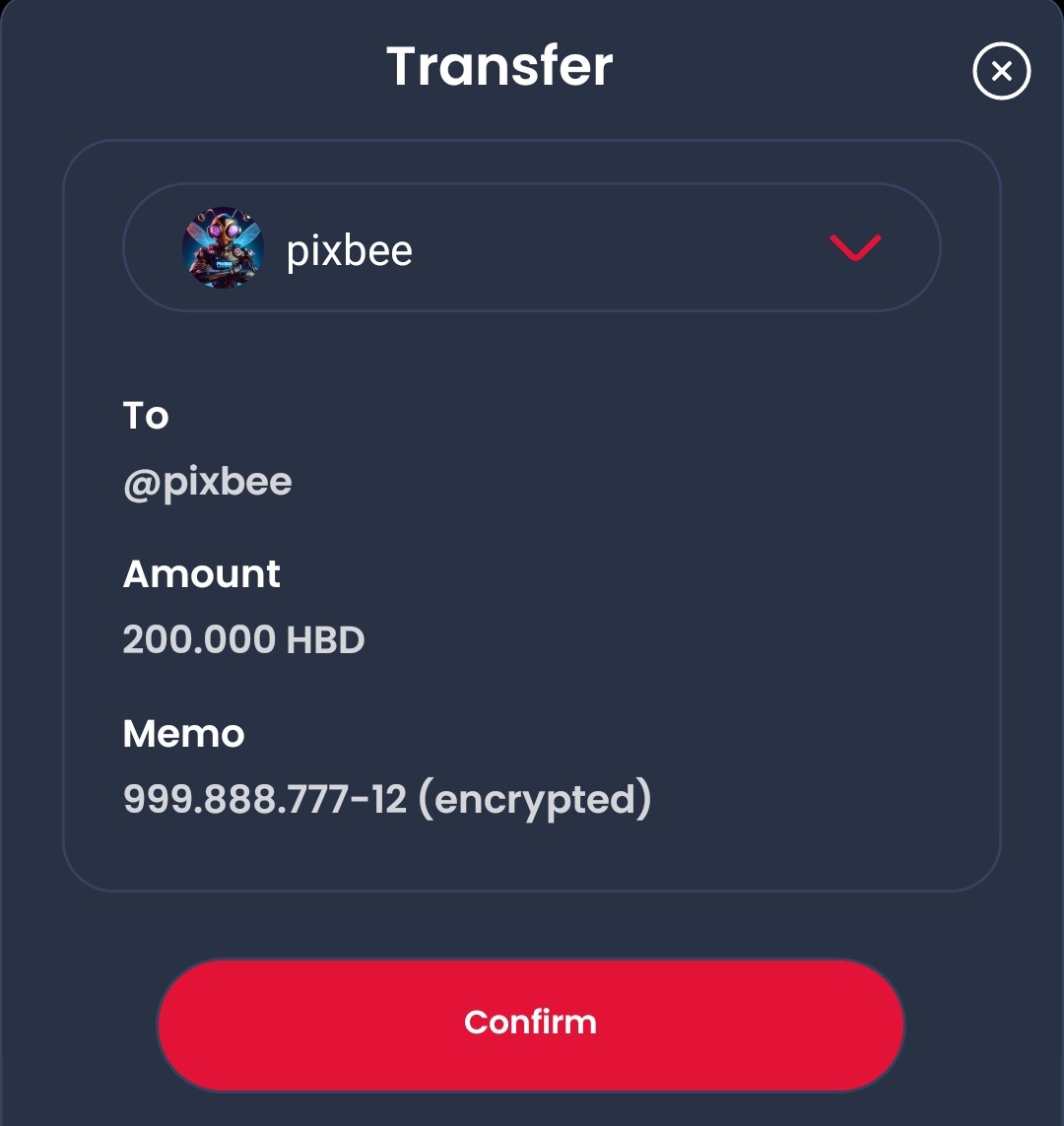The width and height of the screenshot is (1064, 1126).
Task: Confirm the 200.000 HBD transfer
Action: click(531, 1023)
